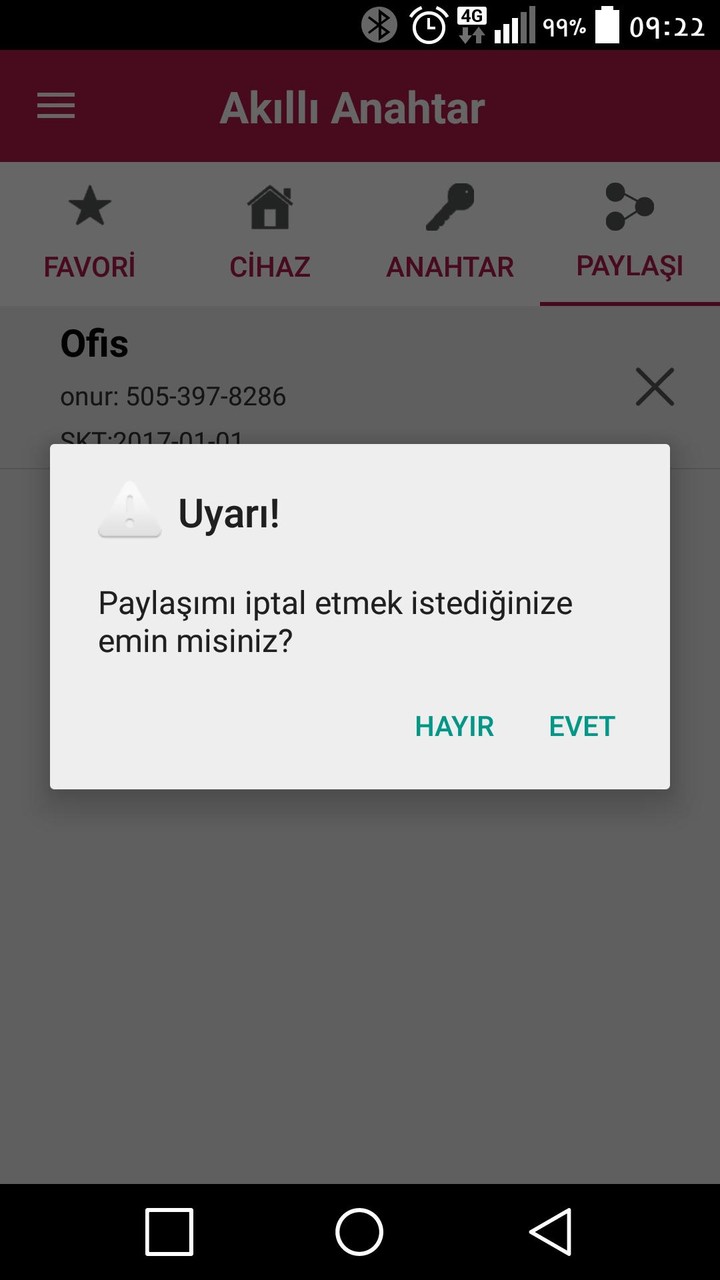Tap the house-shaped Cihaz icon
The image size is (720, 1280).
270,205
